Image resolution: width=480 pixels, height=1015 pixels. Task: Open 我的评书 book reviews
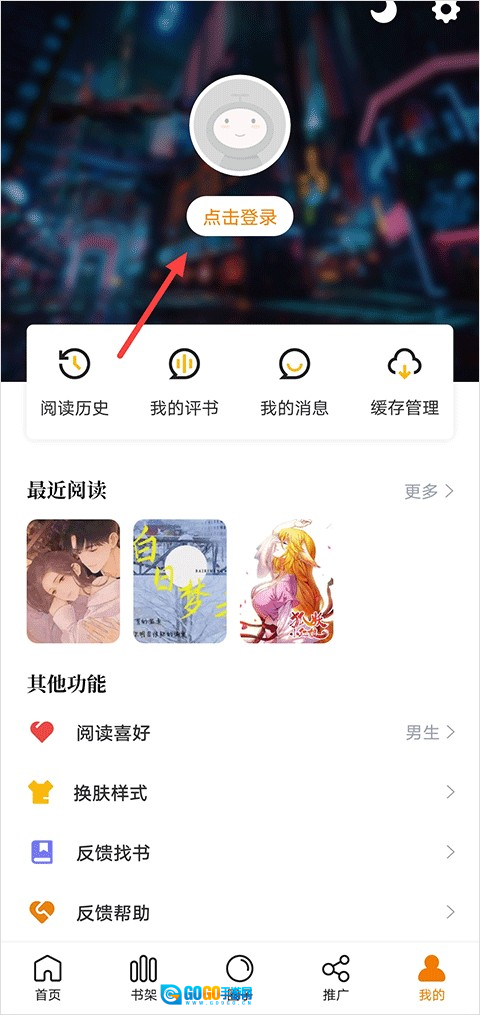[x=184, y=382]
